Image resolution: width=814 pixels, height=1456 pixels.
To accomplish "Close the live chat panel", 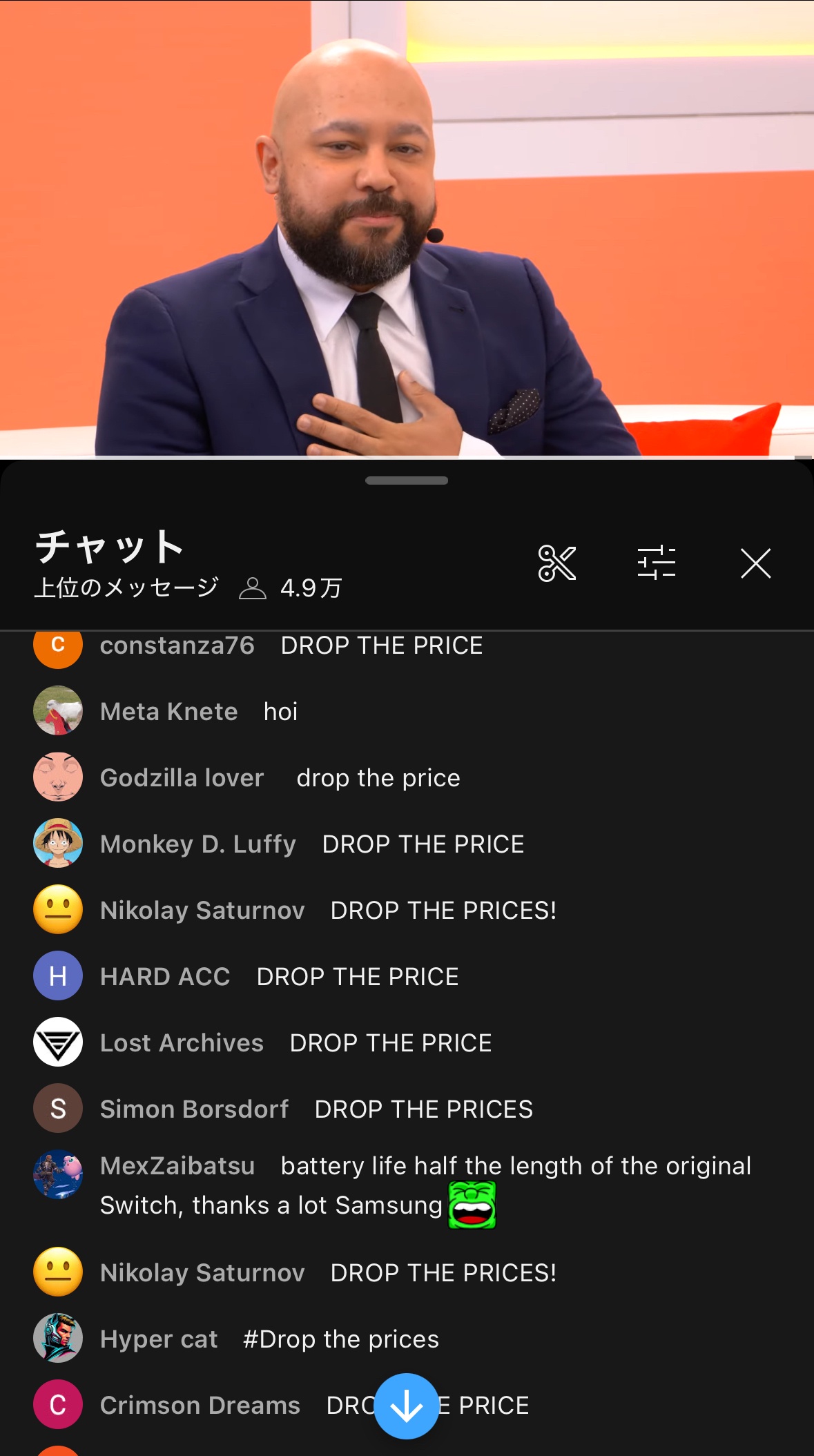I will [755, 563].
